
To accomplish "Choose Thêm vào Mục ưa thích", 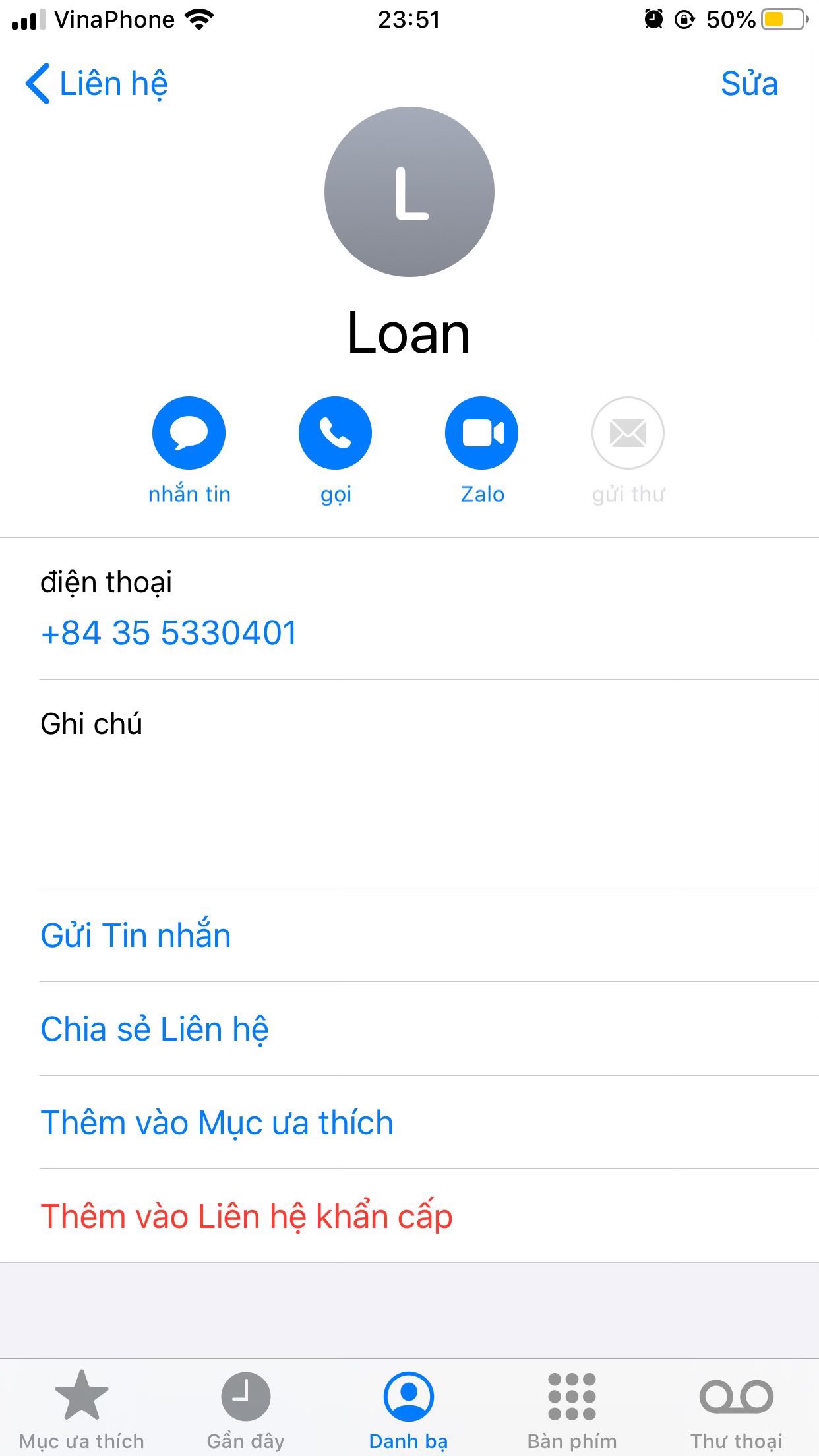I will pyautogui.click(x=216, y=1122).
